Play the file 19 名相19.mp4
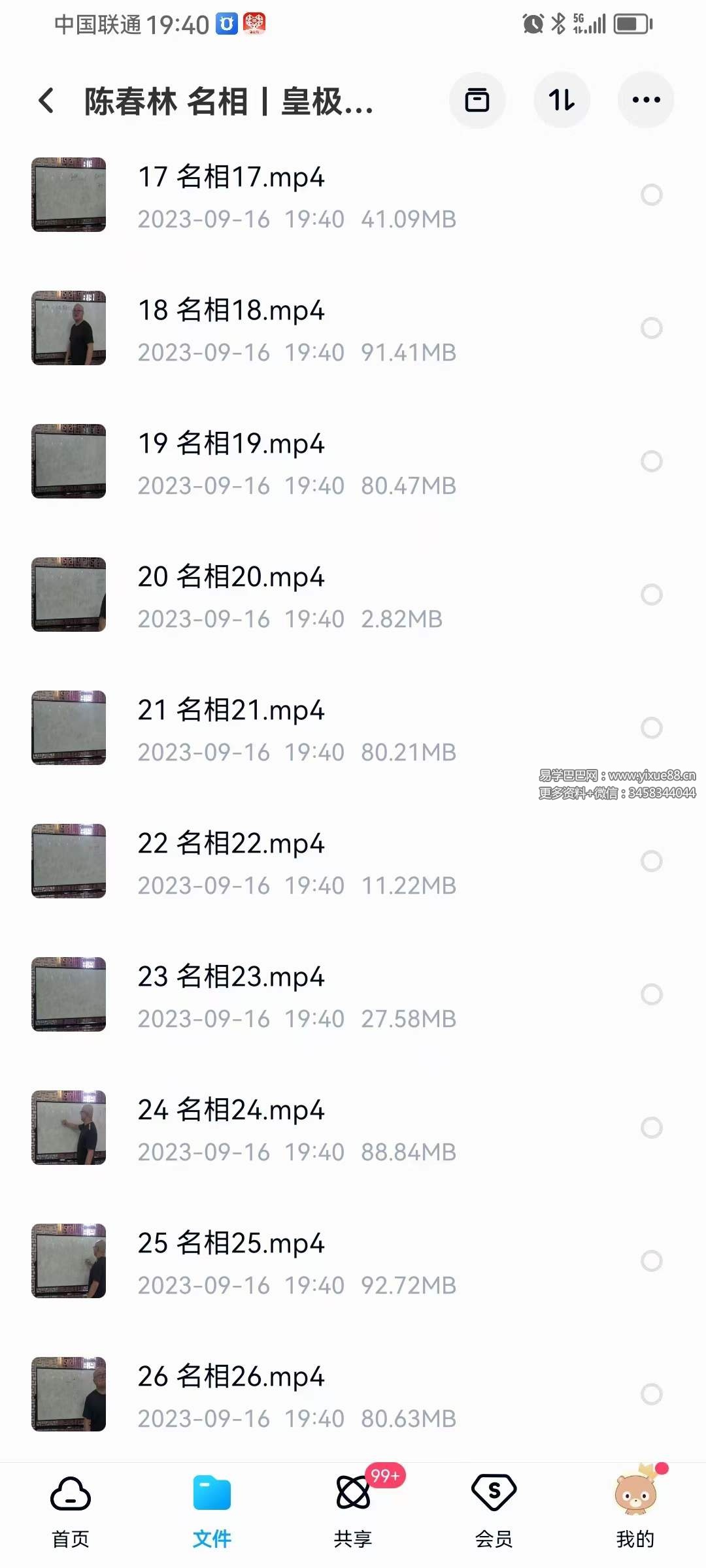Image resolution: width=706 pixels, height=1568 pixels. [231, 444]
